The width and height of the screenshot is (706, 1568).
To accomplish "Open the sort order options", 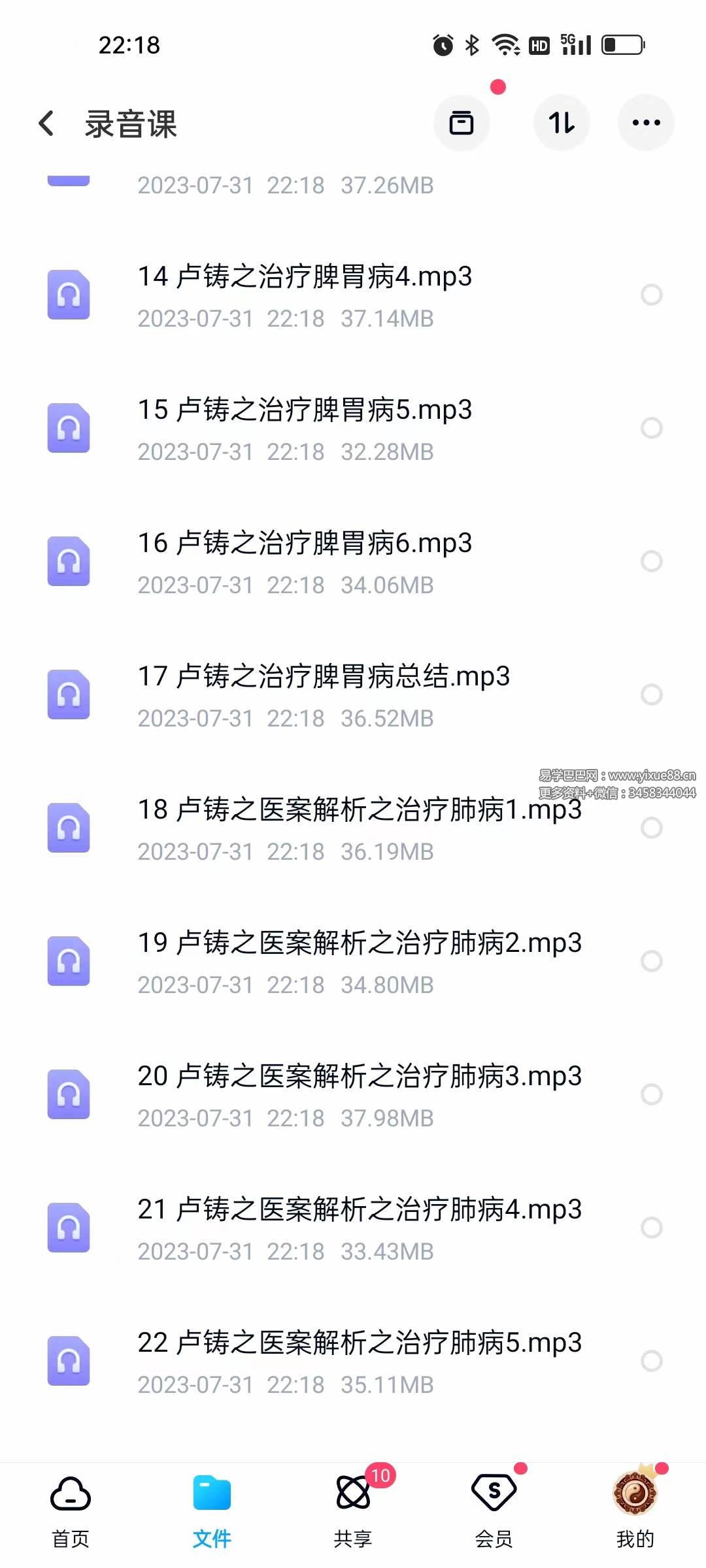I will tap(562, 122).
